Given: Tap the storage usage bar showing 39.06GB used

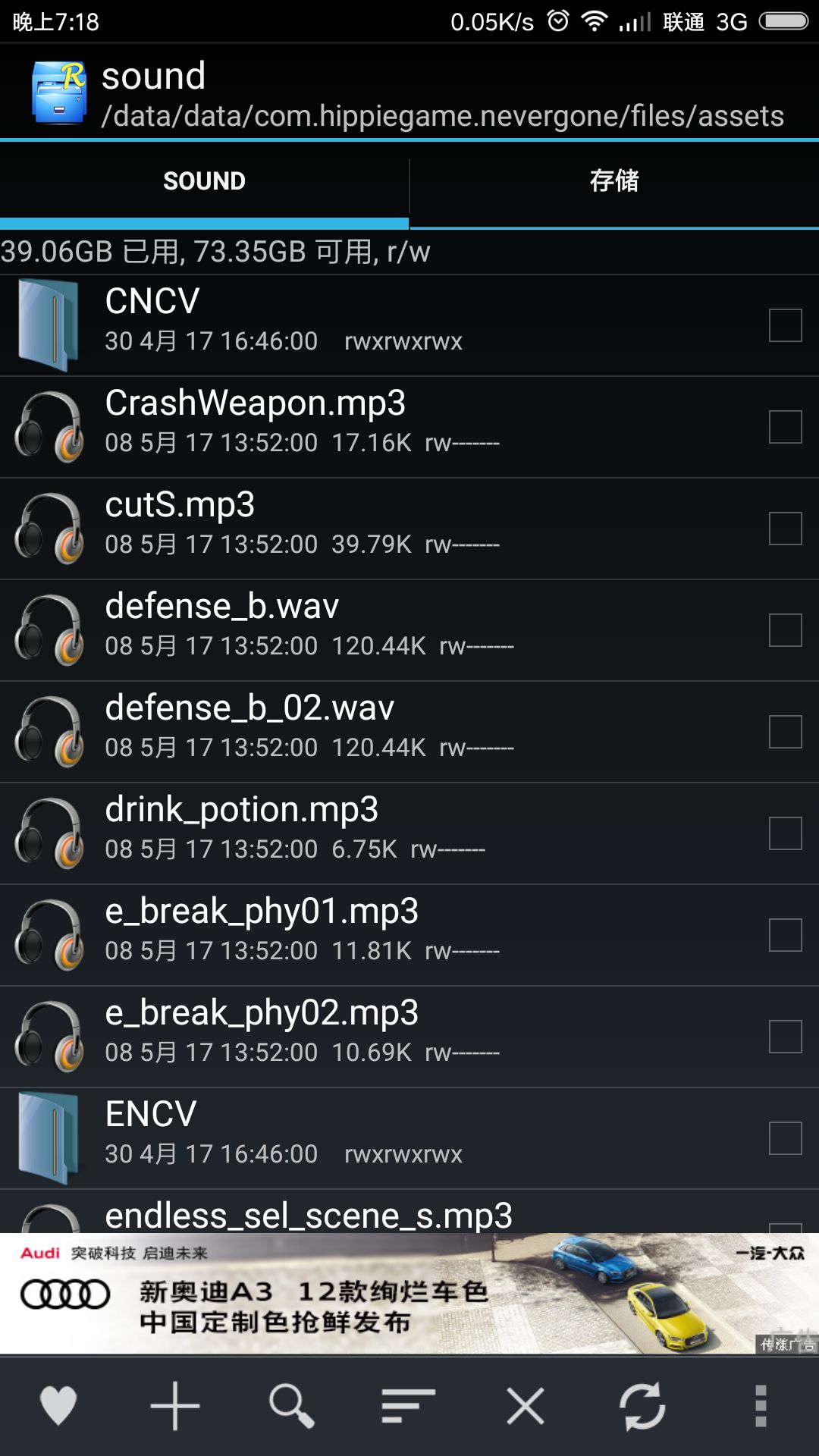Looking at the screenshot, I should click(x=216, y=254).
